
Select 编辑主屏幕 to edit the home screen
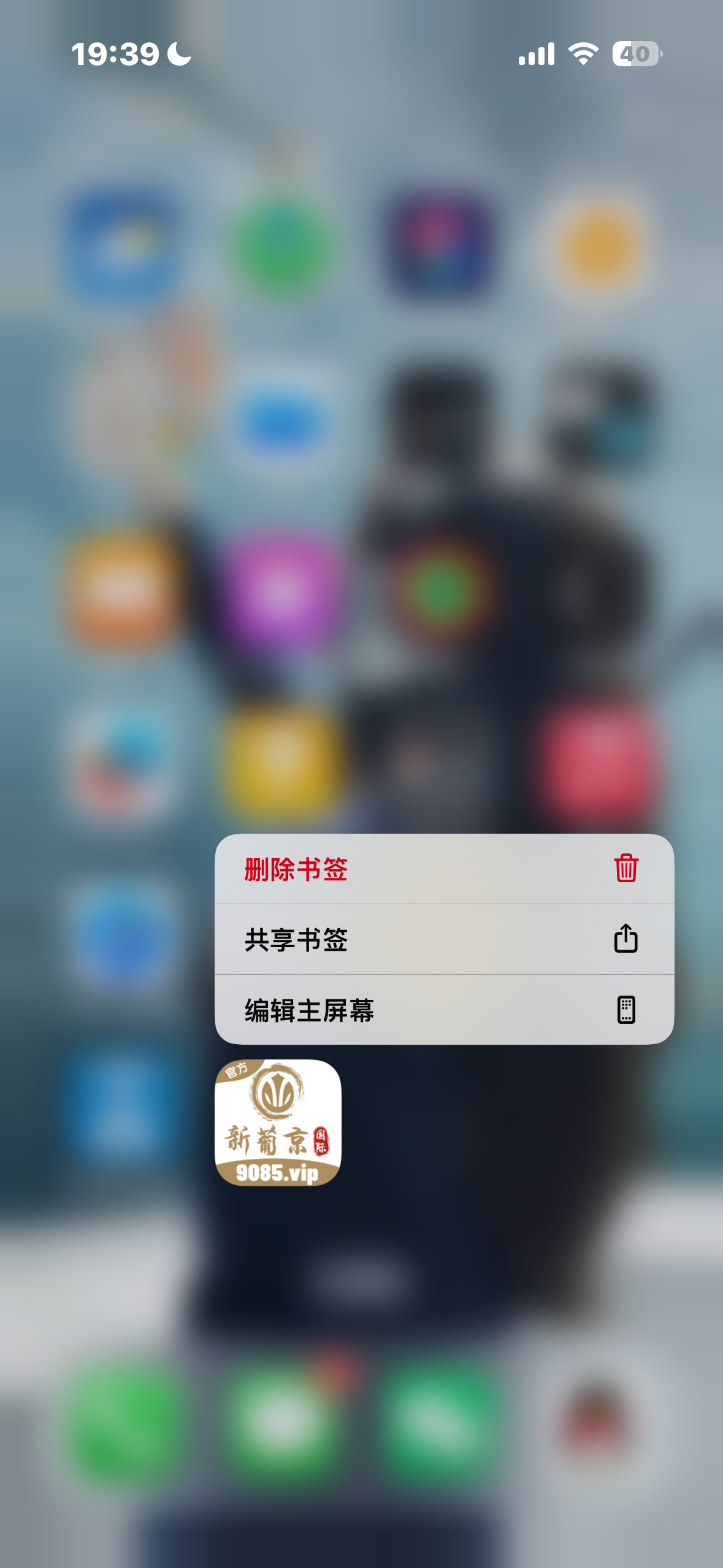(443, 1010)
